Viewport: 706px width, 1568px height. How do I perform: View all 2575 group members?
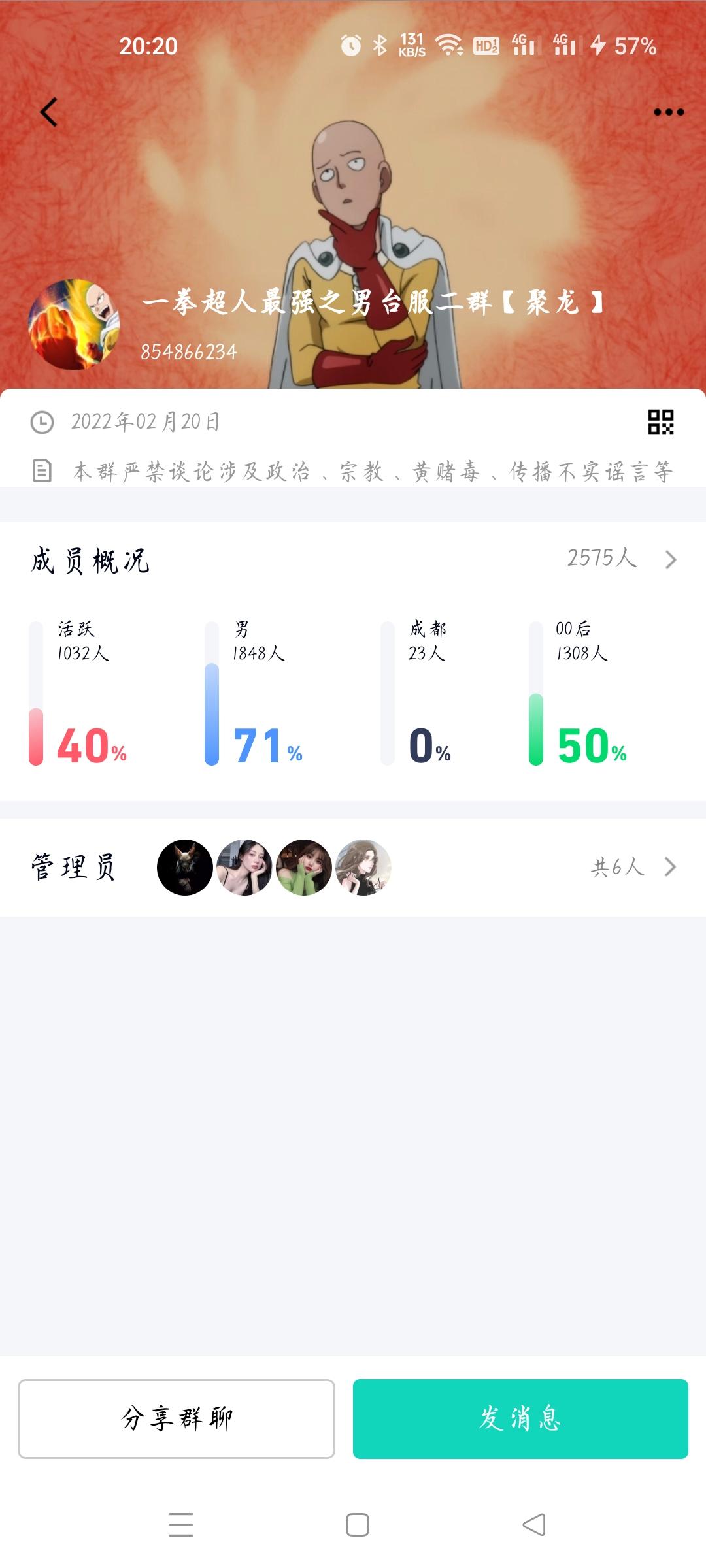point(621,559)
